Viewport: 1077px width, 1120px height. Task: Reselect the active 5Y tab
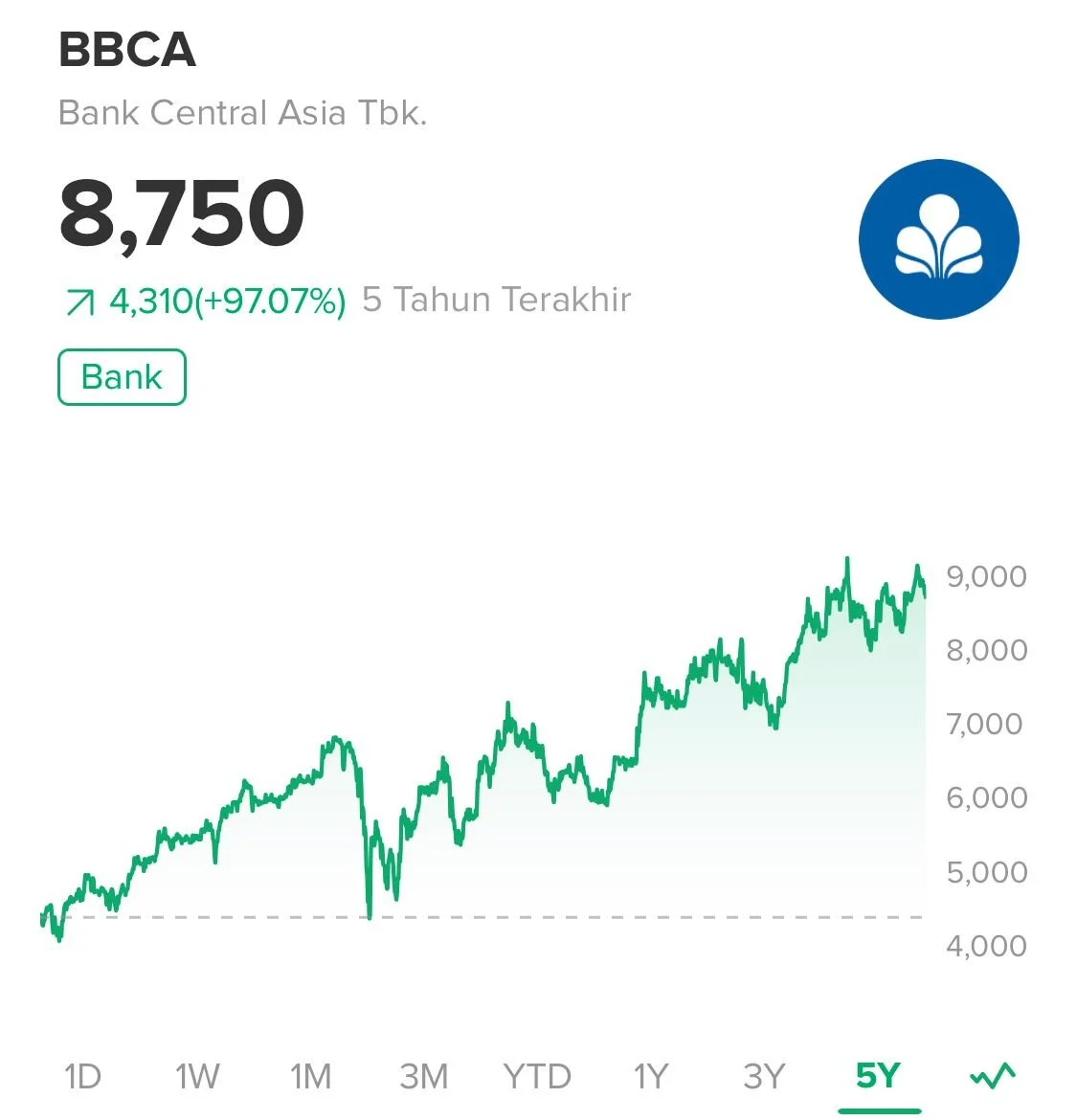878,1075
